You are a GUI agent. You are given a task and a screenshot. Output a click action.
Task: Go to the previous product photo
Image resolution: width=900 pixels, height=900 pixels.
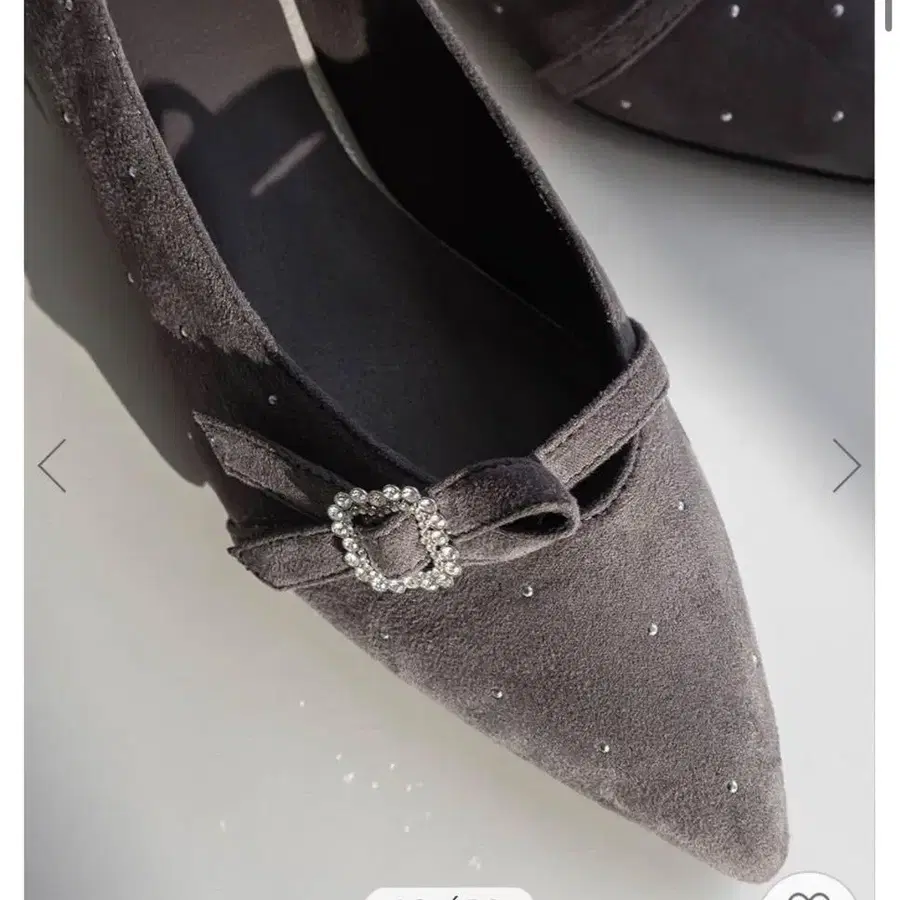click(52, 466)
